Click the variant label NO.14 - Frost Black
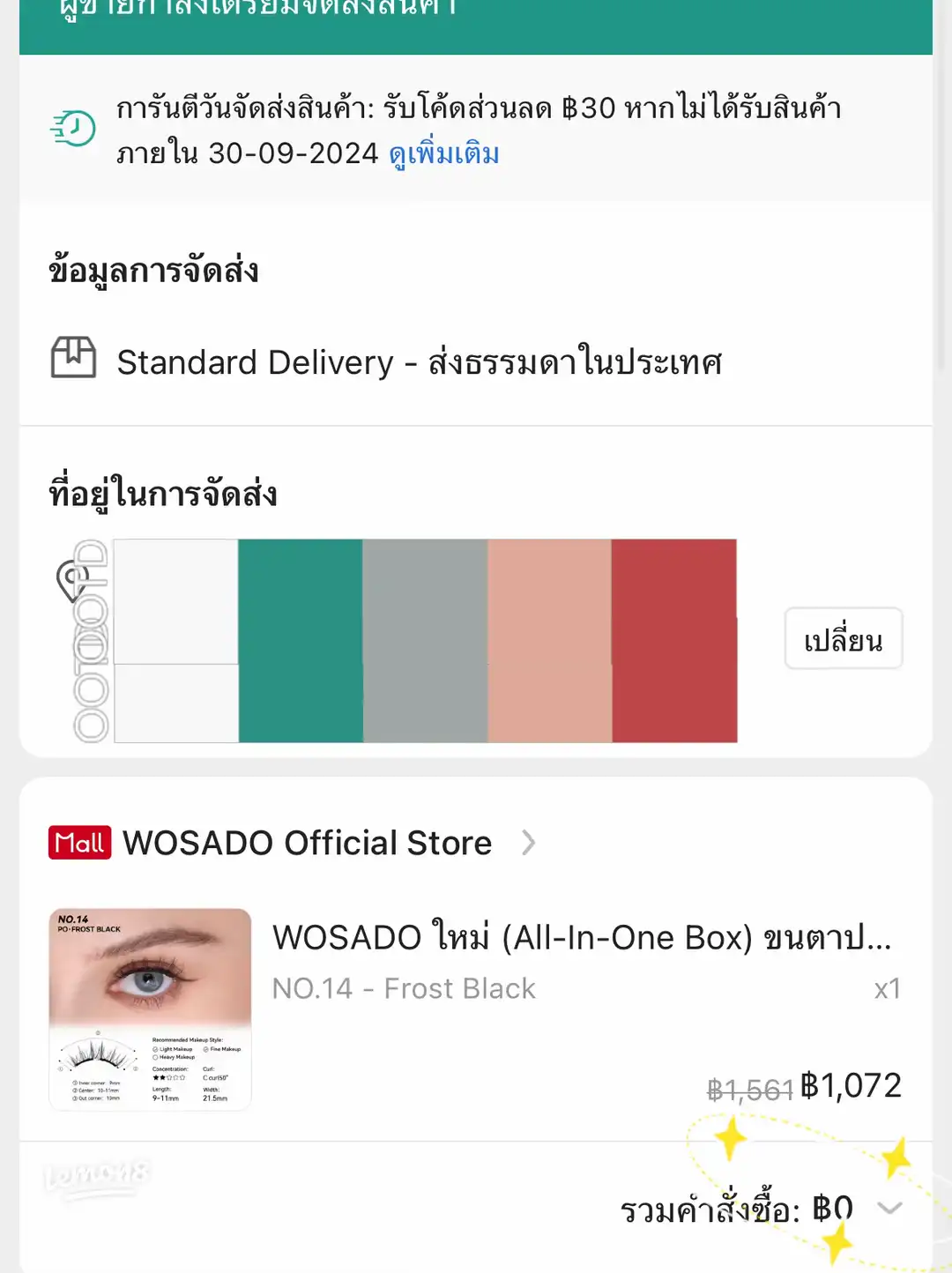This screenshot has width=952, height=1273. (405, 988)
